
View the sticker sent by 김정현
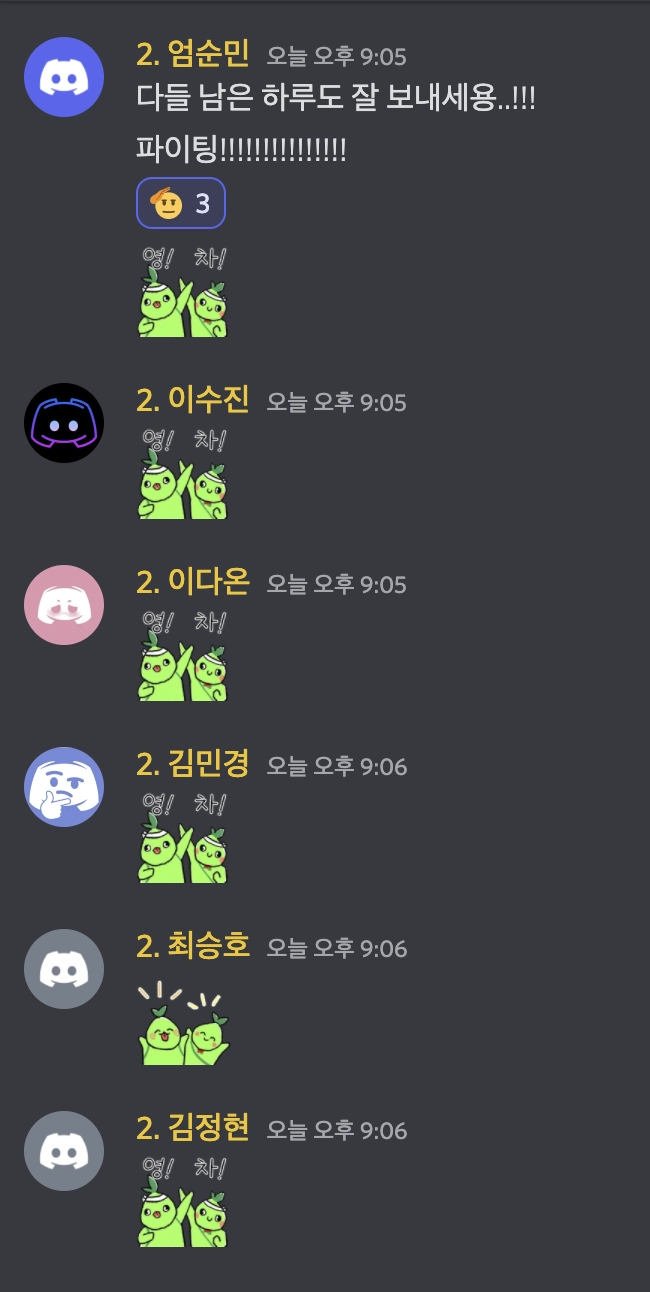[x=183, y=1201]
